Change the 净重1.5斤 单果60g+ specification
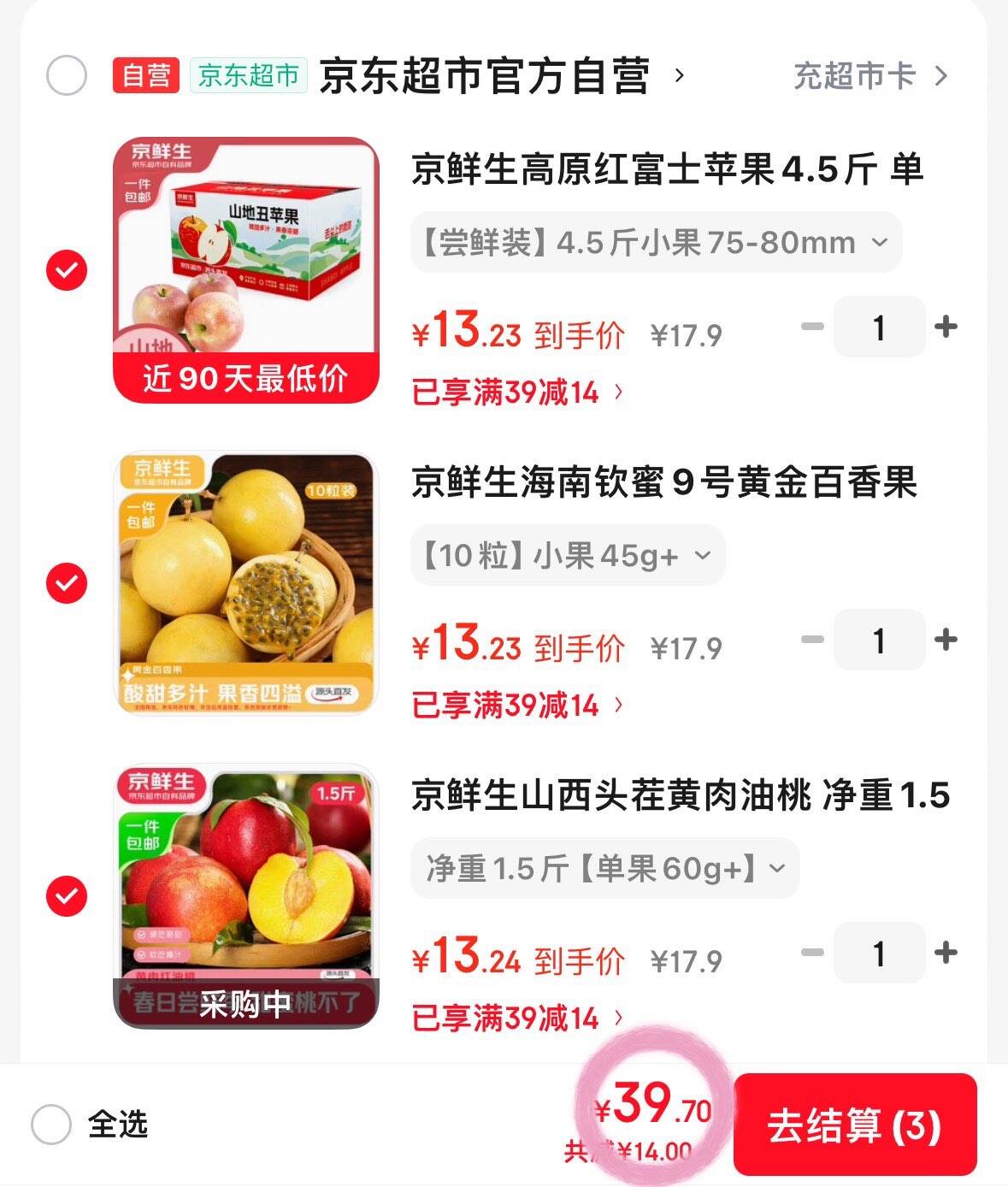The height and width of the screenshot is (1187, 1008). coord(604,869)
